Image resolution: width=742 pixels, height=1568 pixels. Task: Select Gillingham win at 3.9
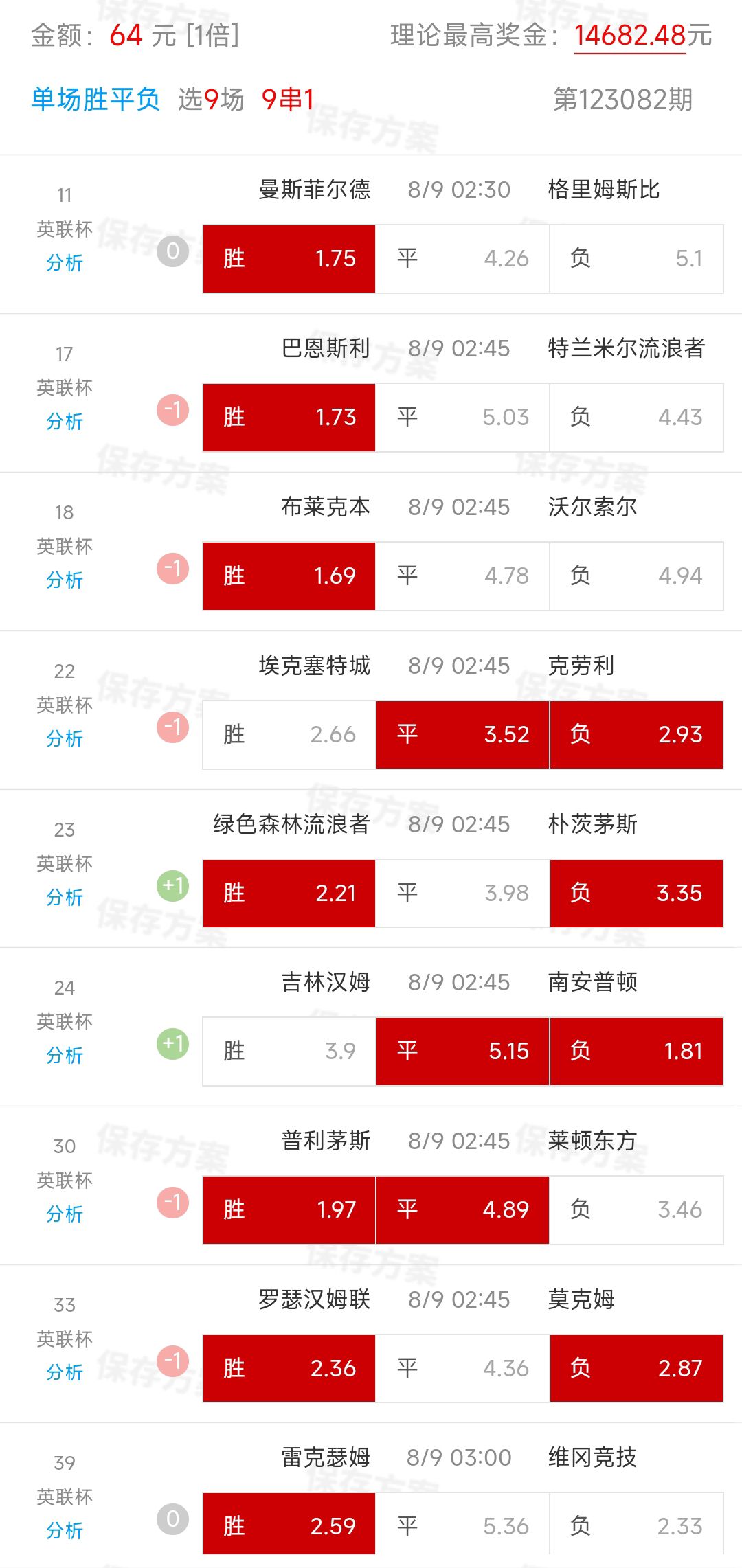(x=289, y=1052)
